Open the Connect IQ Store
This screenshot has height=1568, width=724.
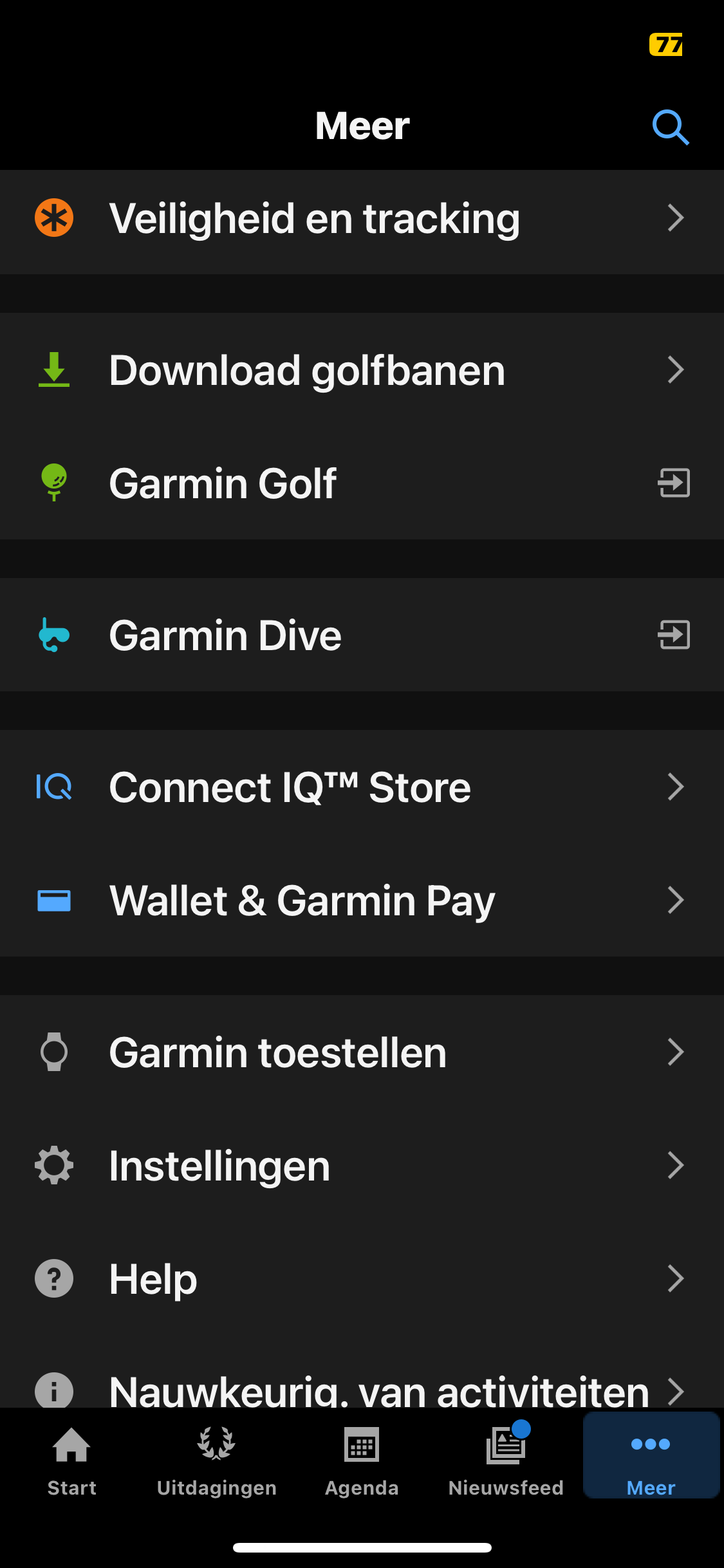[362, 787]
